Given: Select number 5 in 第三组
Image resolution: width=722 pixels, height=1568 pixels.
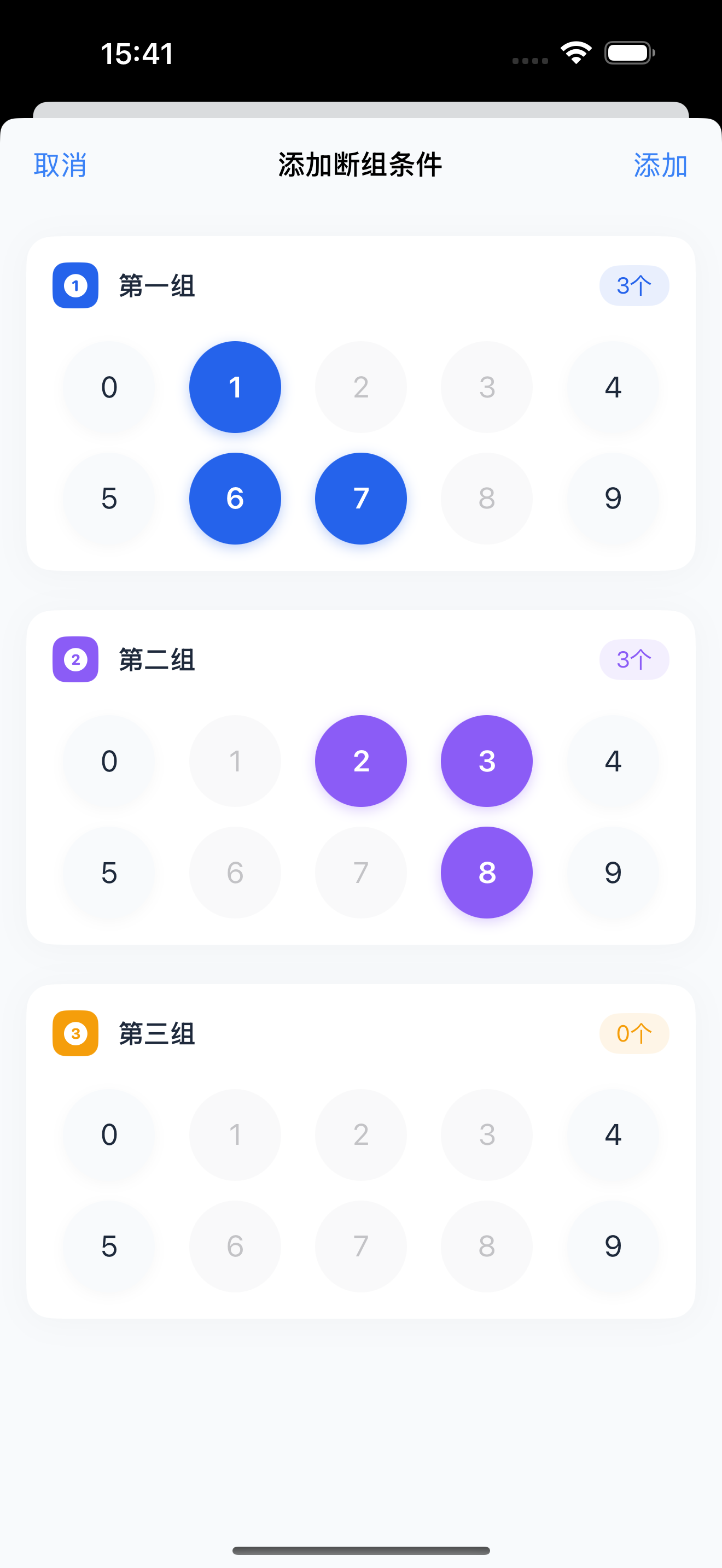Looking at the screenshot, I should (109, 1246).
